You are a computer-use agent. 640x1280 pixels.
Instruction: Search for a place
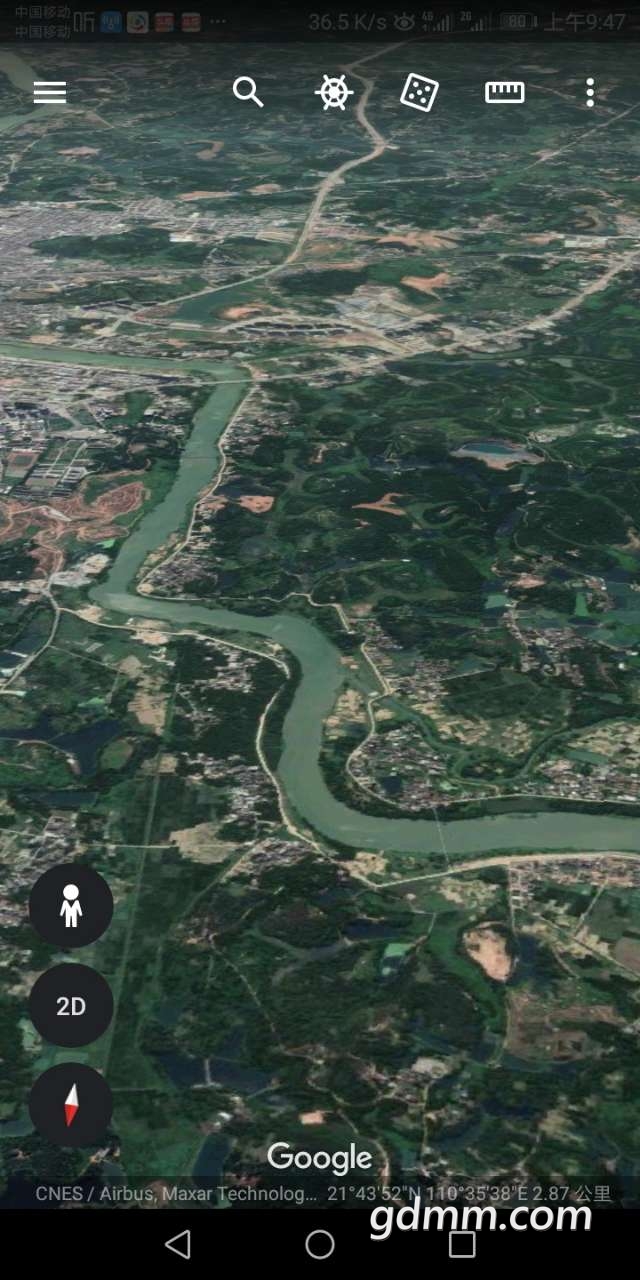(248, 93)
